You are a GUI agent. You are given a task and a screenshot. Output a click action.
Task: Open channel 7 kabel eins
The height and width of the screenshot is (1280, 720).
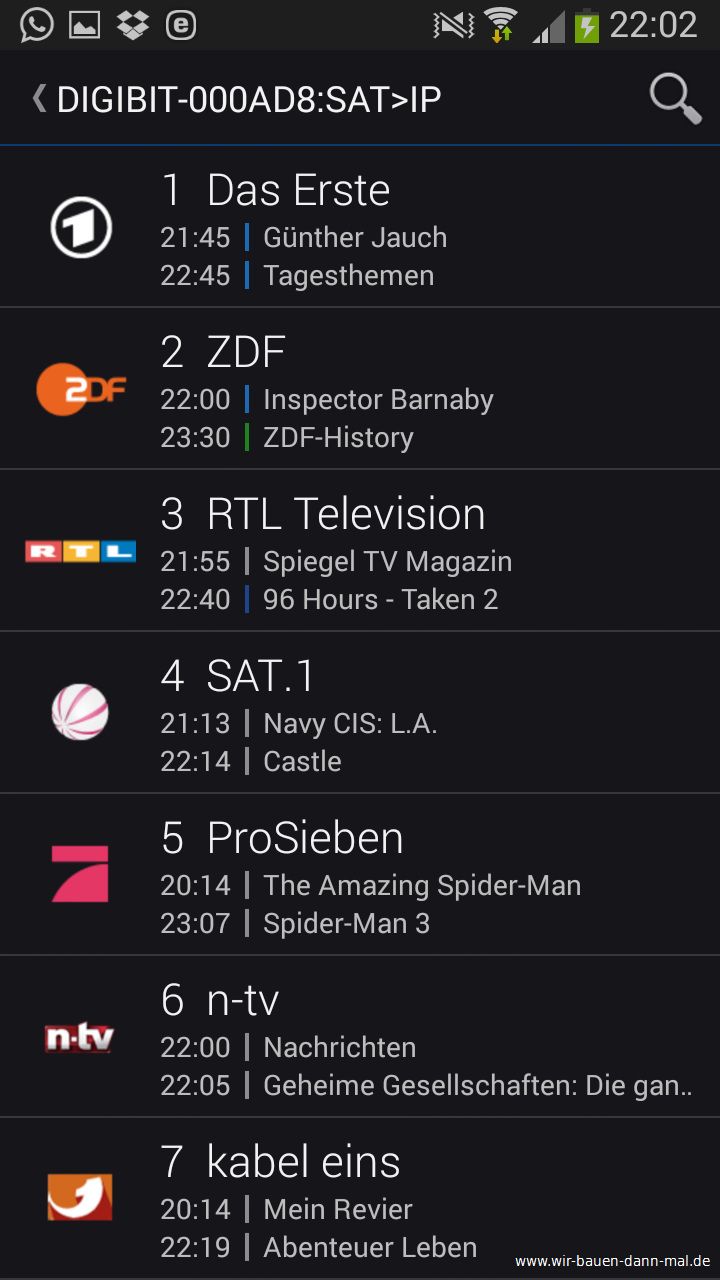point(360,1199)
